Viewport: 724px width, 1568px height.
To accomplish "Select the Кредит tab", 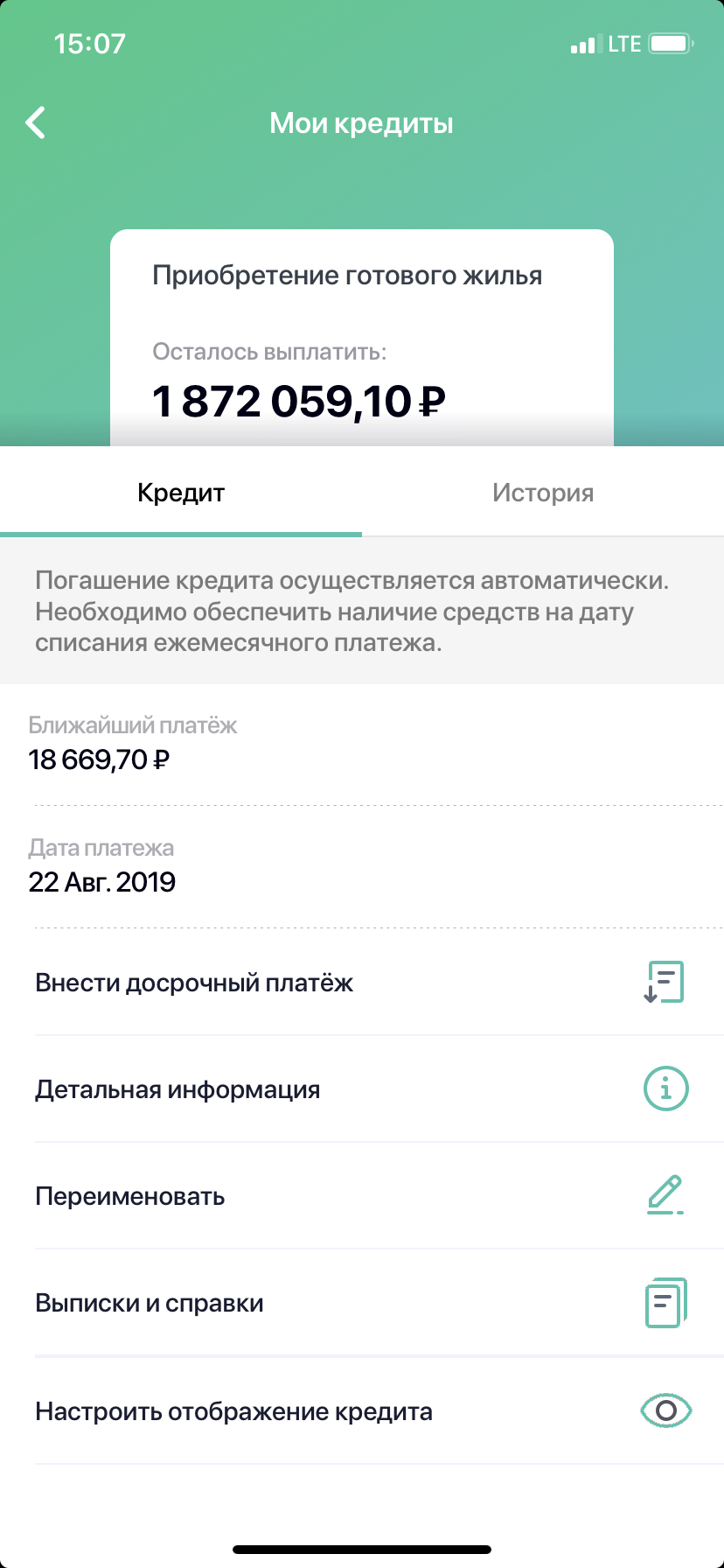I will click(x=181, y=493).
